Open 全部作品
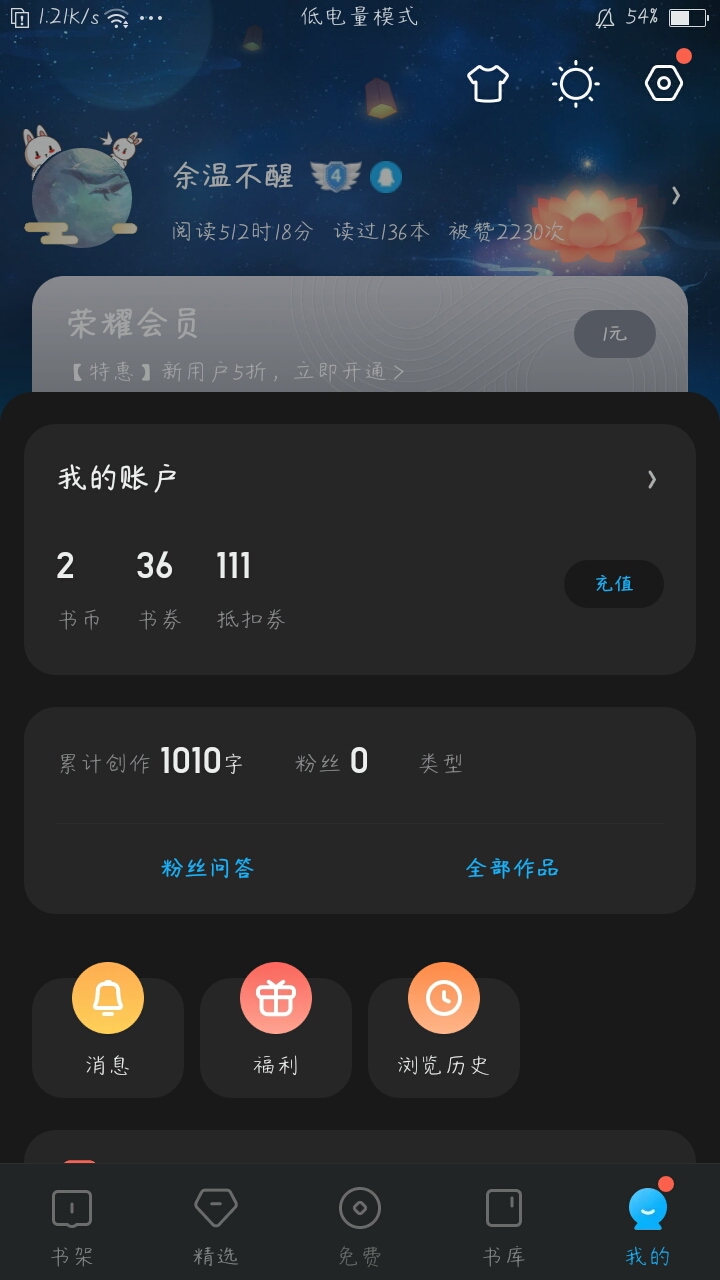The height and width of the screenshot is (1280, 720). point(512,868)
